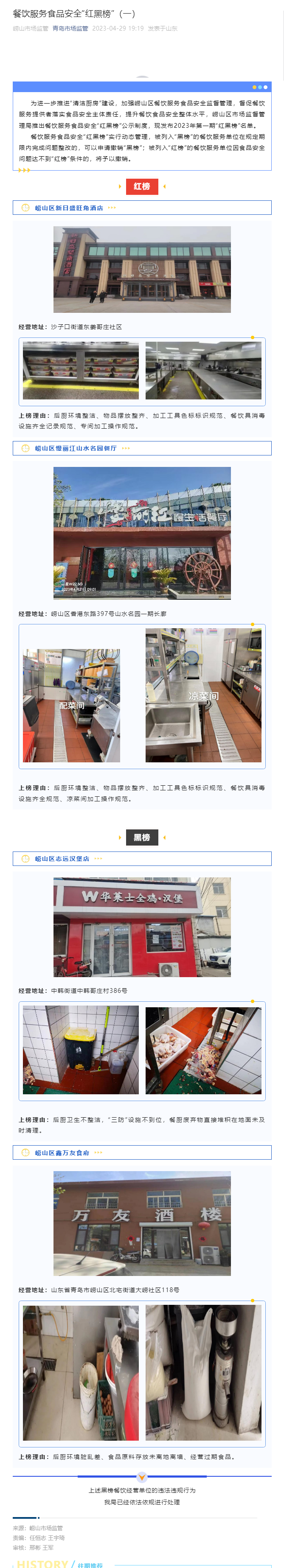View the 新日盛旺角酒店 storefront photo
The image size is (284, 1568).
pos(142,270)
